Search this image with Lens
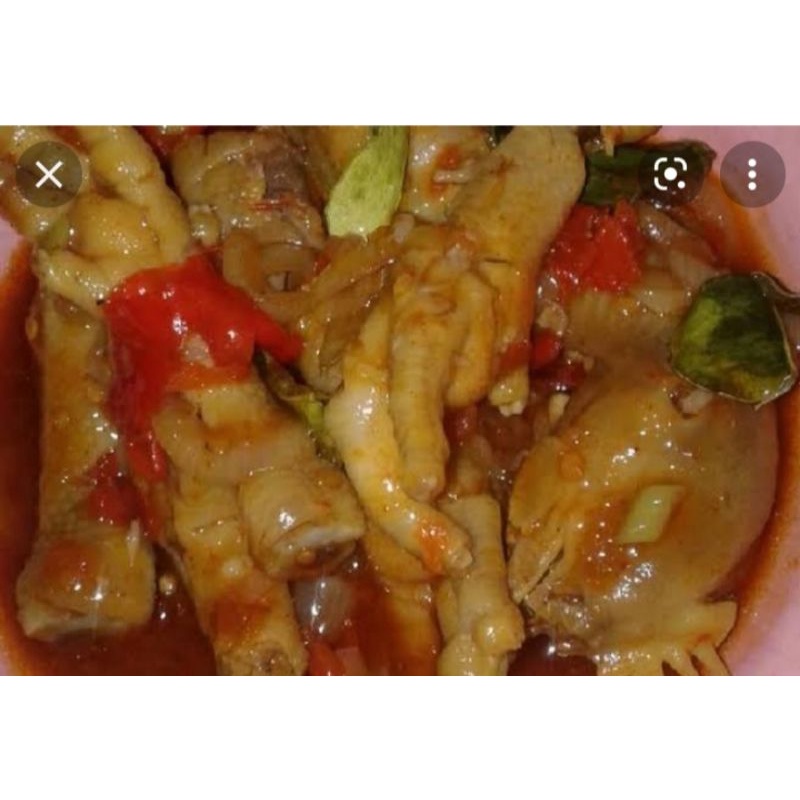The height and width of the screenshot is (800, 800). (x=670, y=174)
